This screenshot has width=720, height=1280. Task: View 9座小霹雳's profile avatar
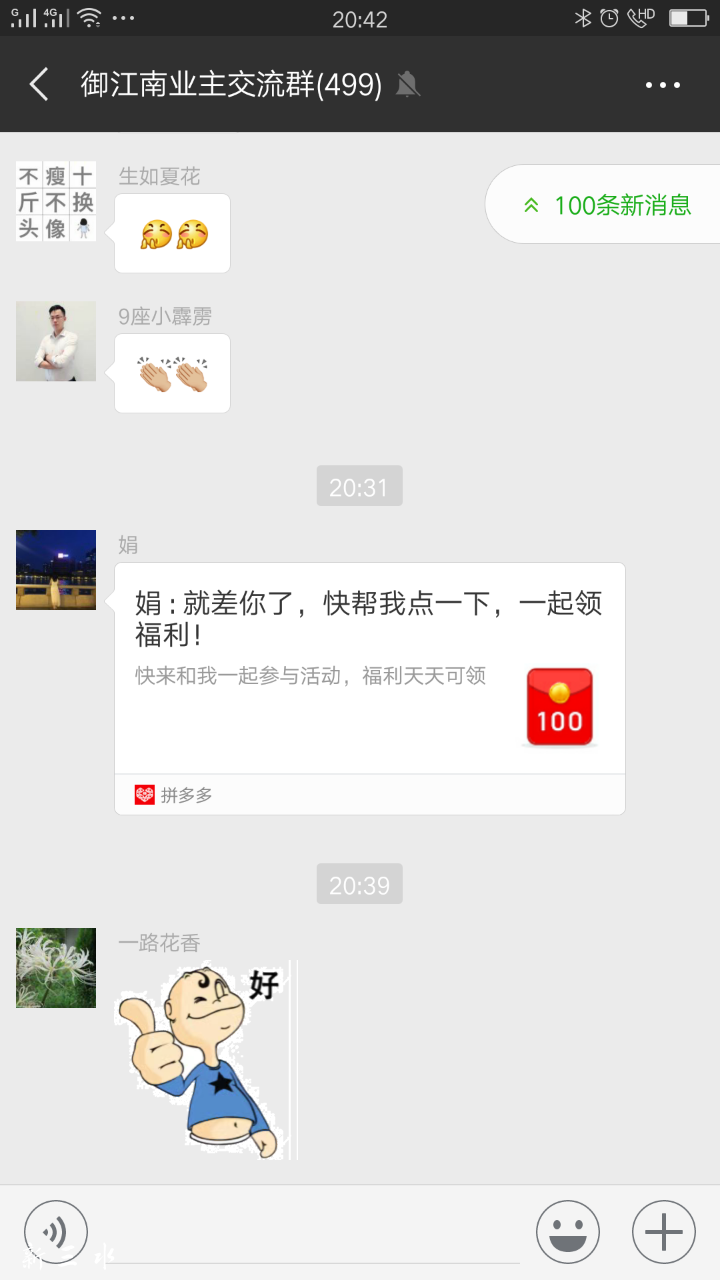[x=56, y=341]
